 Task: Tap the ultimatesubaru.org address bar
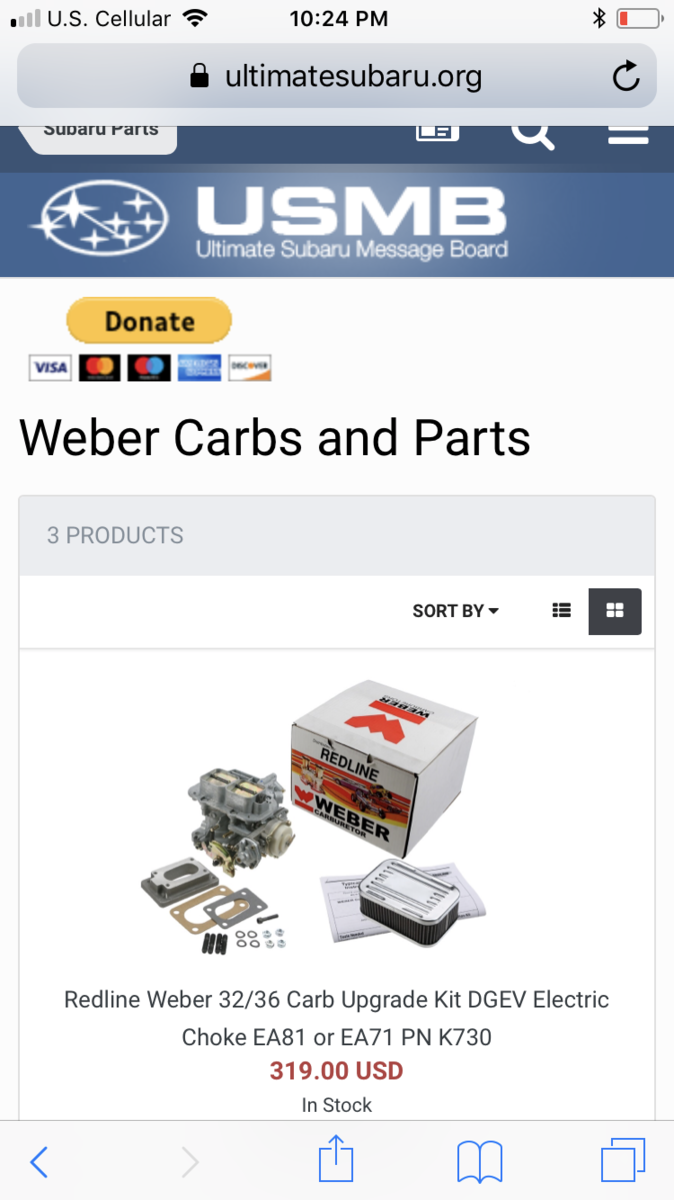[337, 76]
